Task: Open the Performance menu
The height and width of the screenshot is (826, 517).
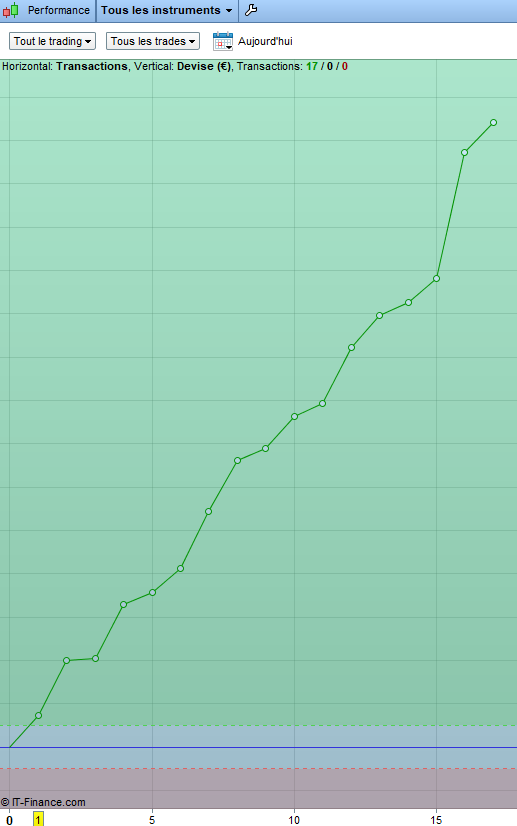Action: tap(47, 11)
